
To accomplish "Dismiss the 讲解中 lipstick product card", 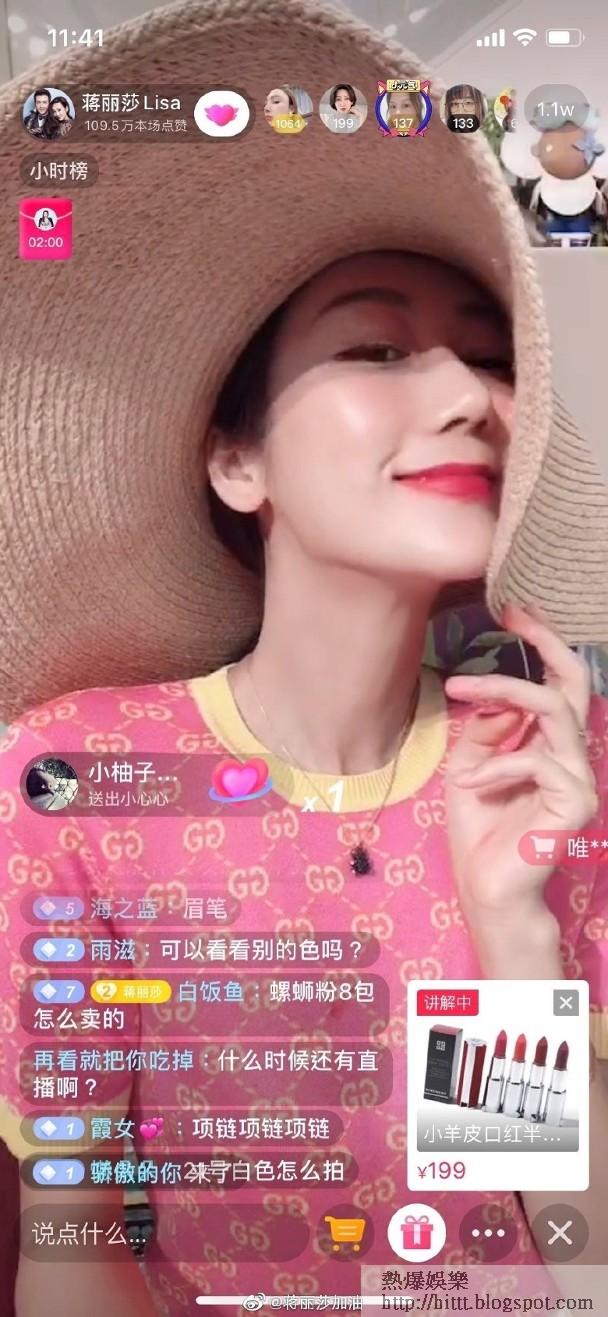I will (566, 1002).
